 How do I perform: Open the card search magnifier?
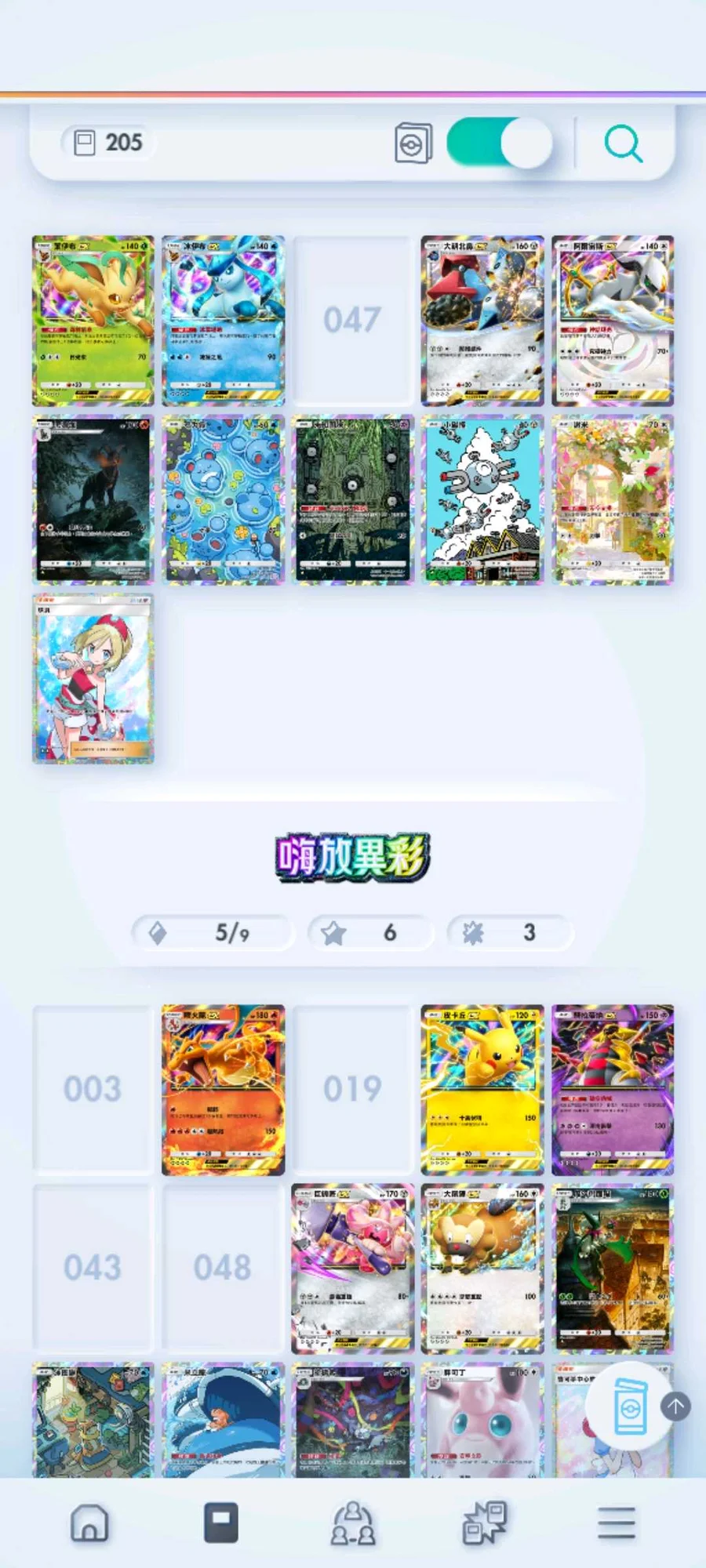623,143
